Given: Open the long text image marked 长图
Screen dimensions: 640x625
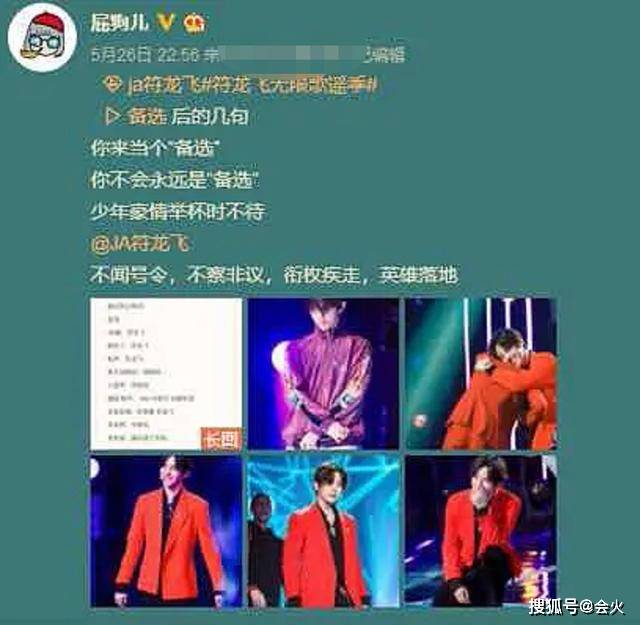Looking at the screenshot, I should point(165,373).
